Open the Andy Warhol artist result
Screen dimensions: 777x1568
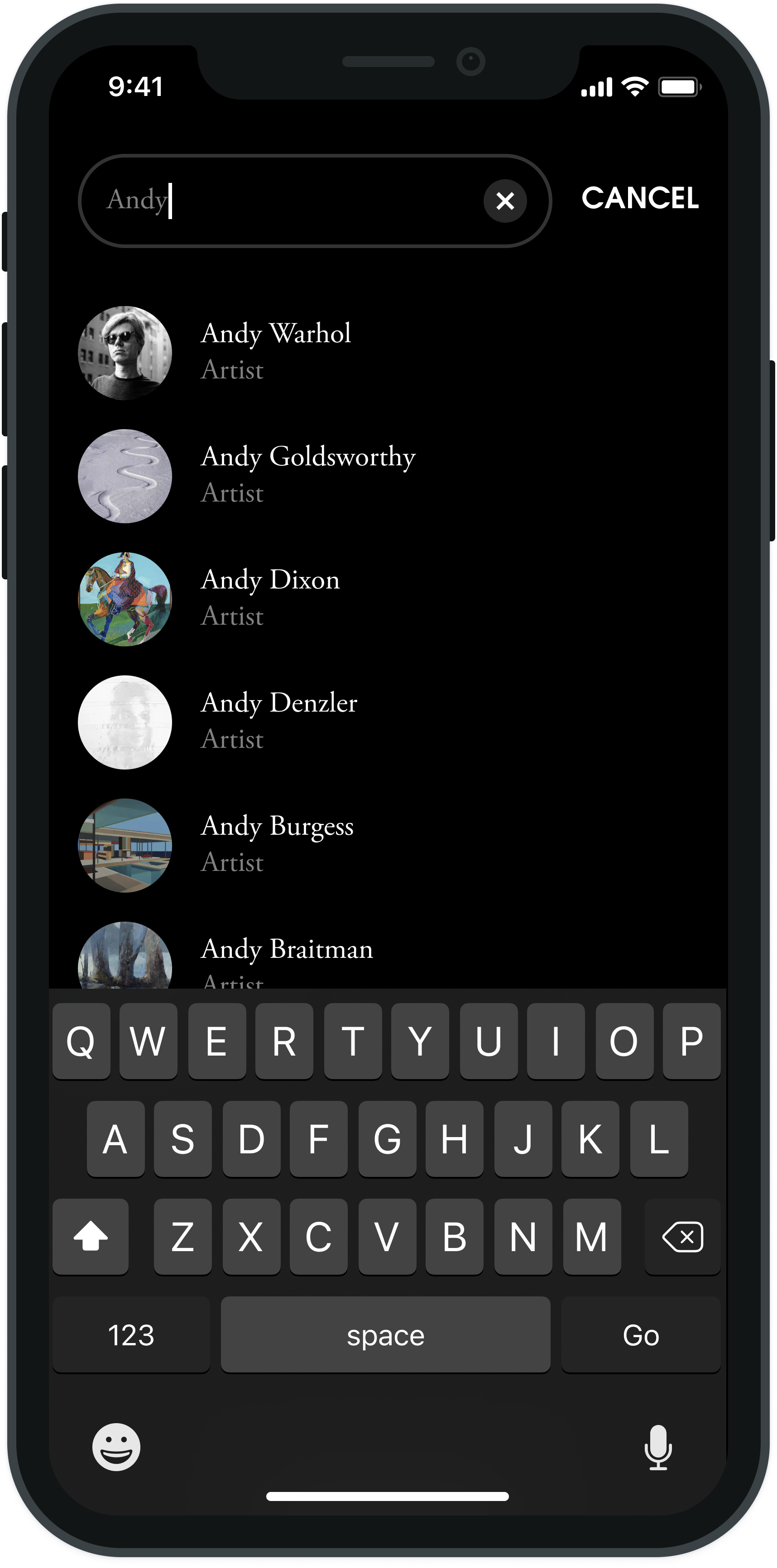tap(276, 352)
